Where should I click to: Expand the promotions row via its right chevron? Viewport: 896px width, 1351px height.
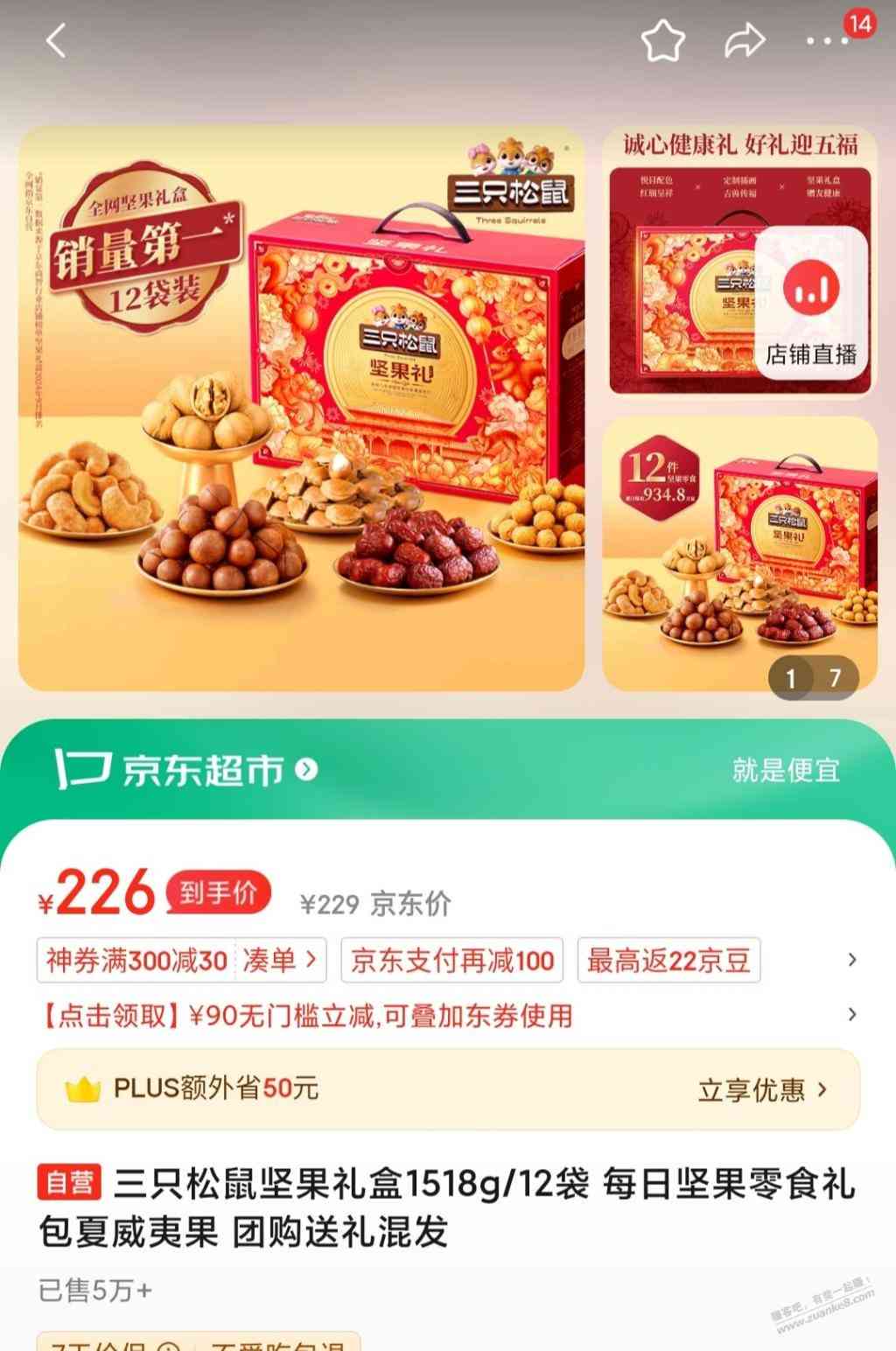point(852,960)
